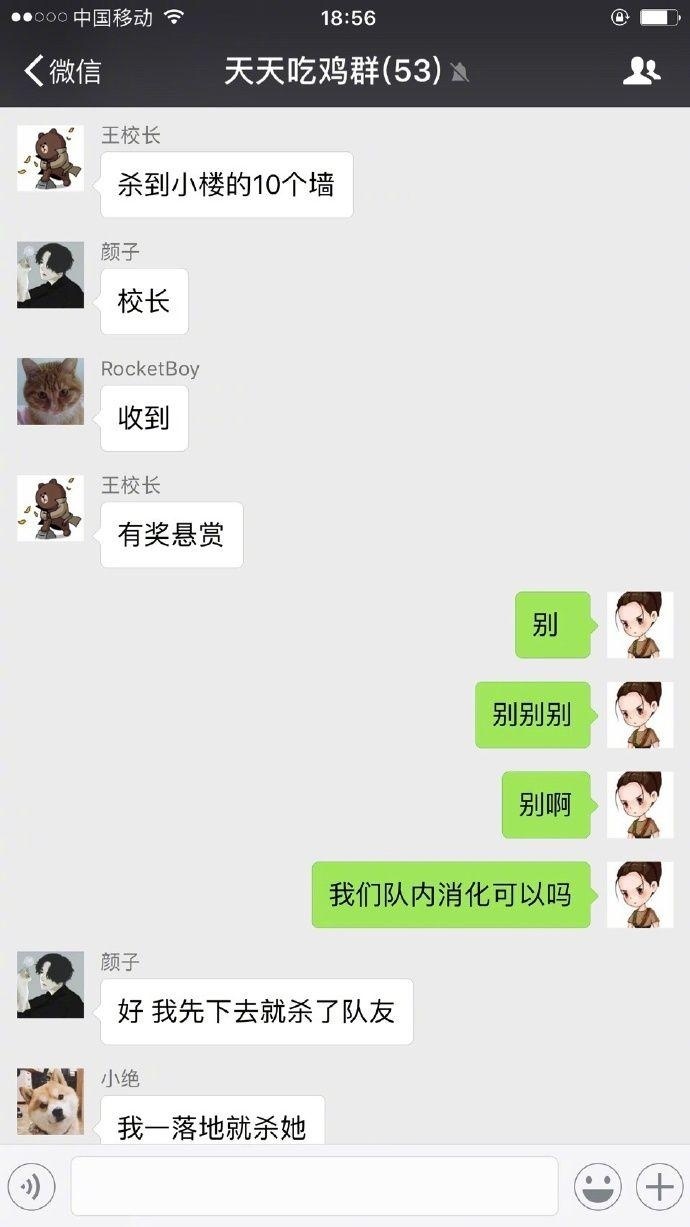Go back to the 微信 chat list
The width and height of the screenshot is (690, 1227).
click(x=62, y=71)
